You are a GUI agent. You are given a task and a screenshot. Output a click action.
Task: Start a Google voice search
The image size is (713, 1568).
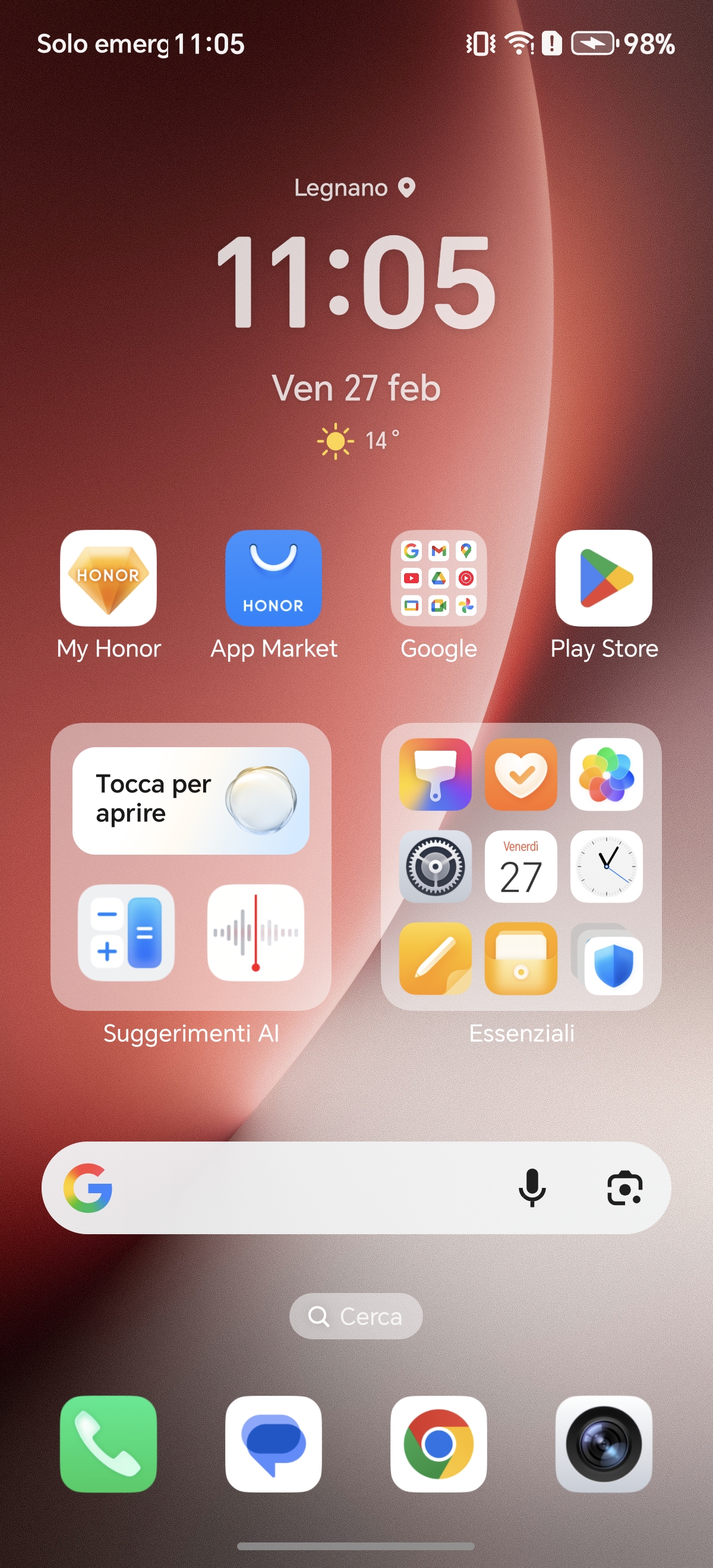point(532,1187)
